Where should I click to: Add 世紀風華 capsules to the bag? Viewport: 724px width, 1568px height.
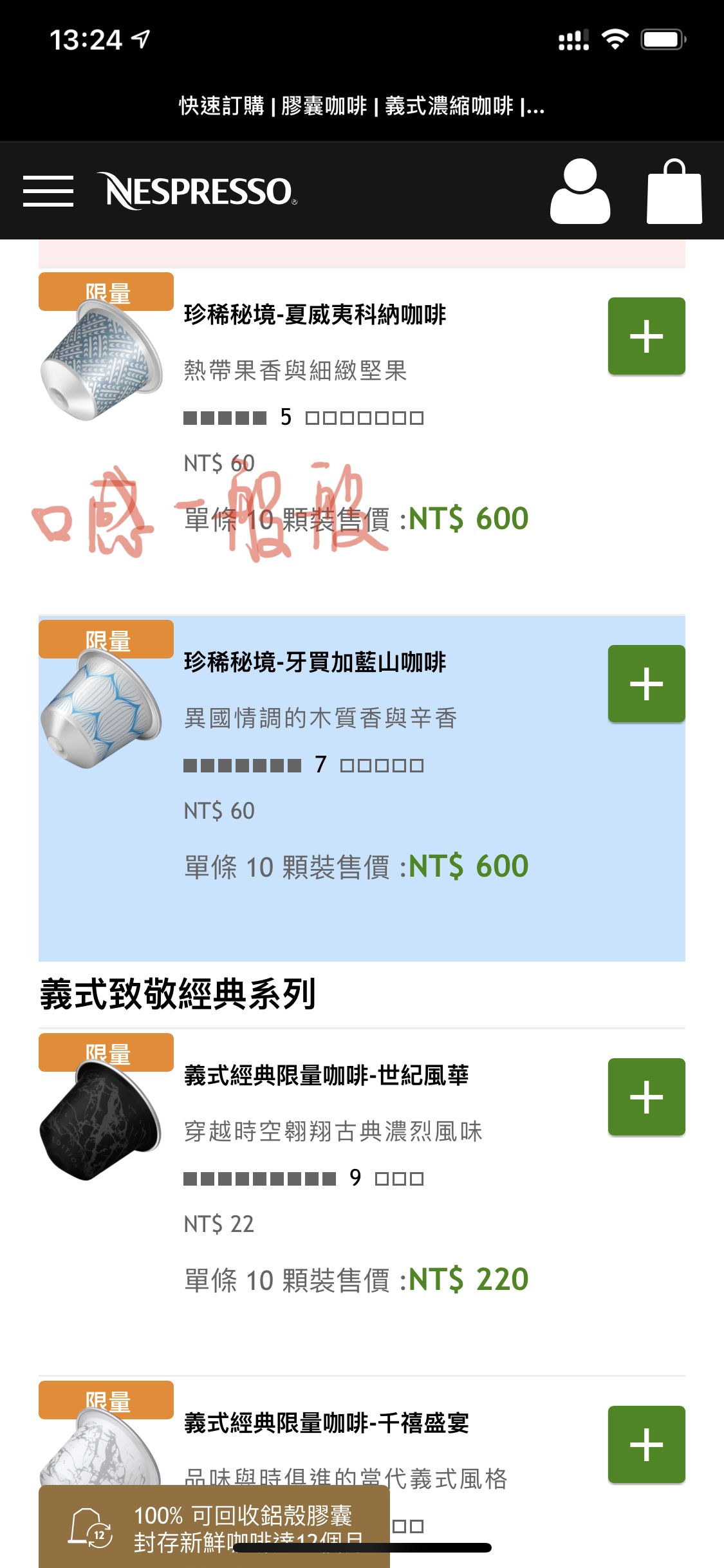(x=646, y=1097)
